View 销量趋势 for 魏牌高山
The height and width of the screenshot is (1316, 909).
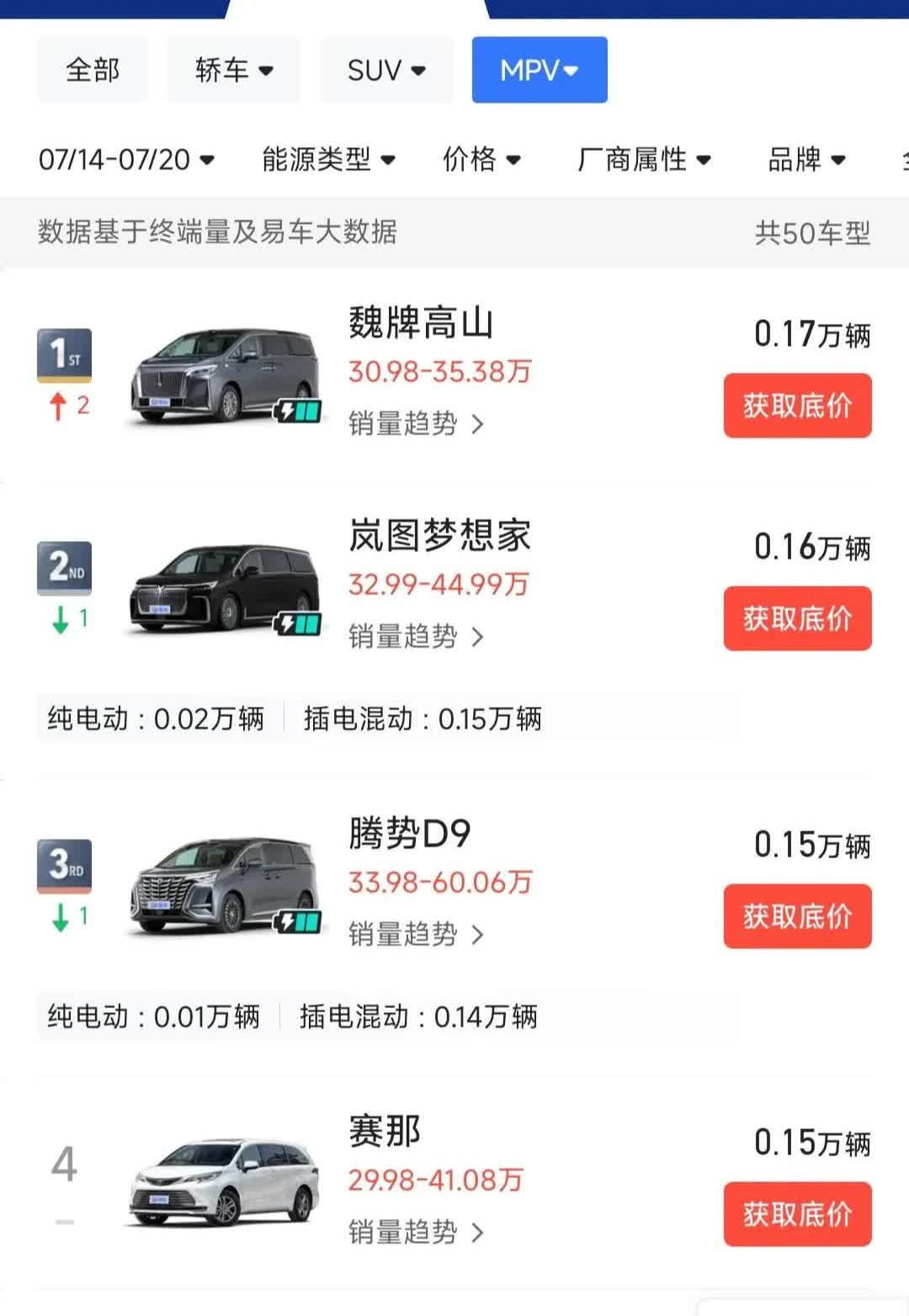[416, 423]
